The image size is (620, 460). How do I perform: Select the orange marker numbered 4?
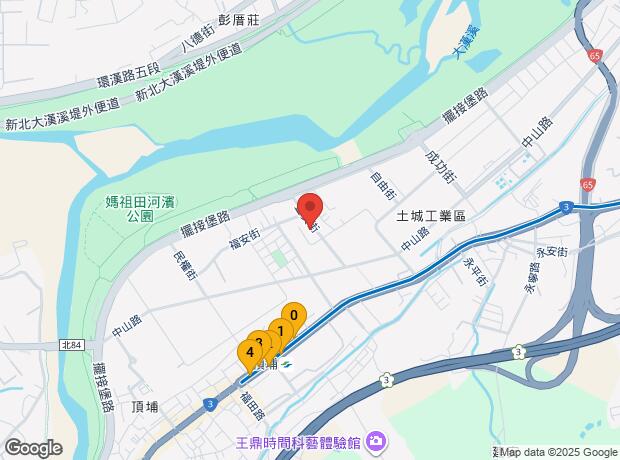[250, 353]
